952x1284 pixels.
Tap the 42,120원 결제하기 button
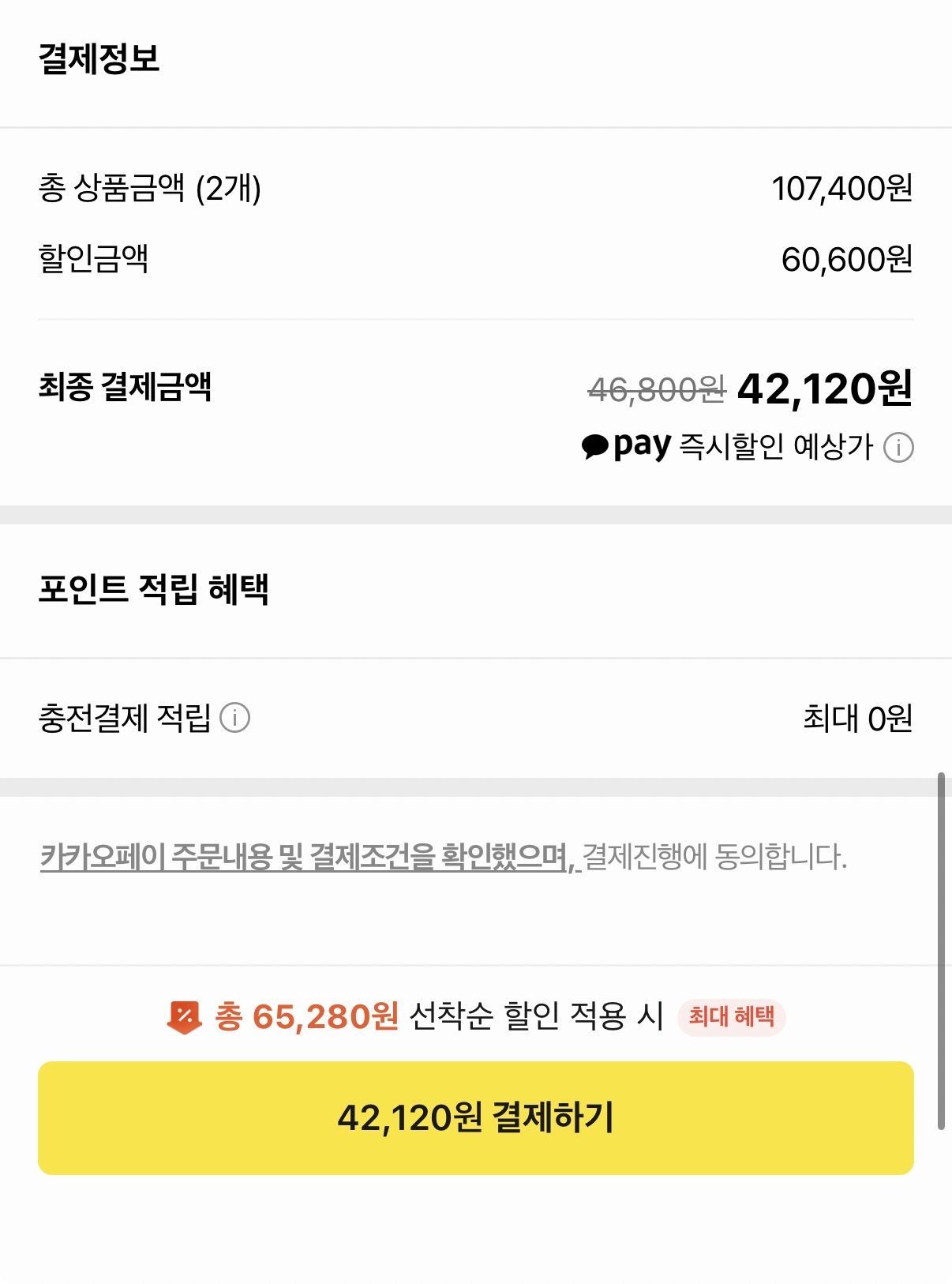[x=475, y=1117]
